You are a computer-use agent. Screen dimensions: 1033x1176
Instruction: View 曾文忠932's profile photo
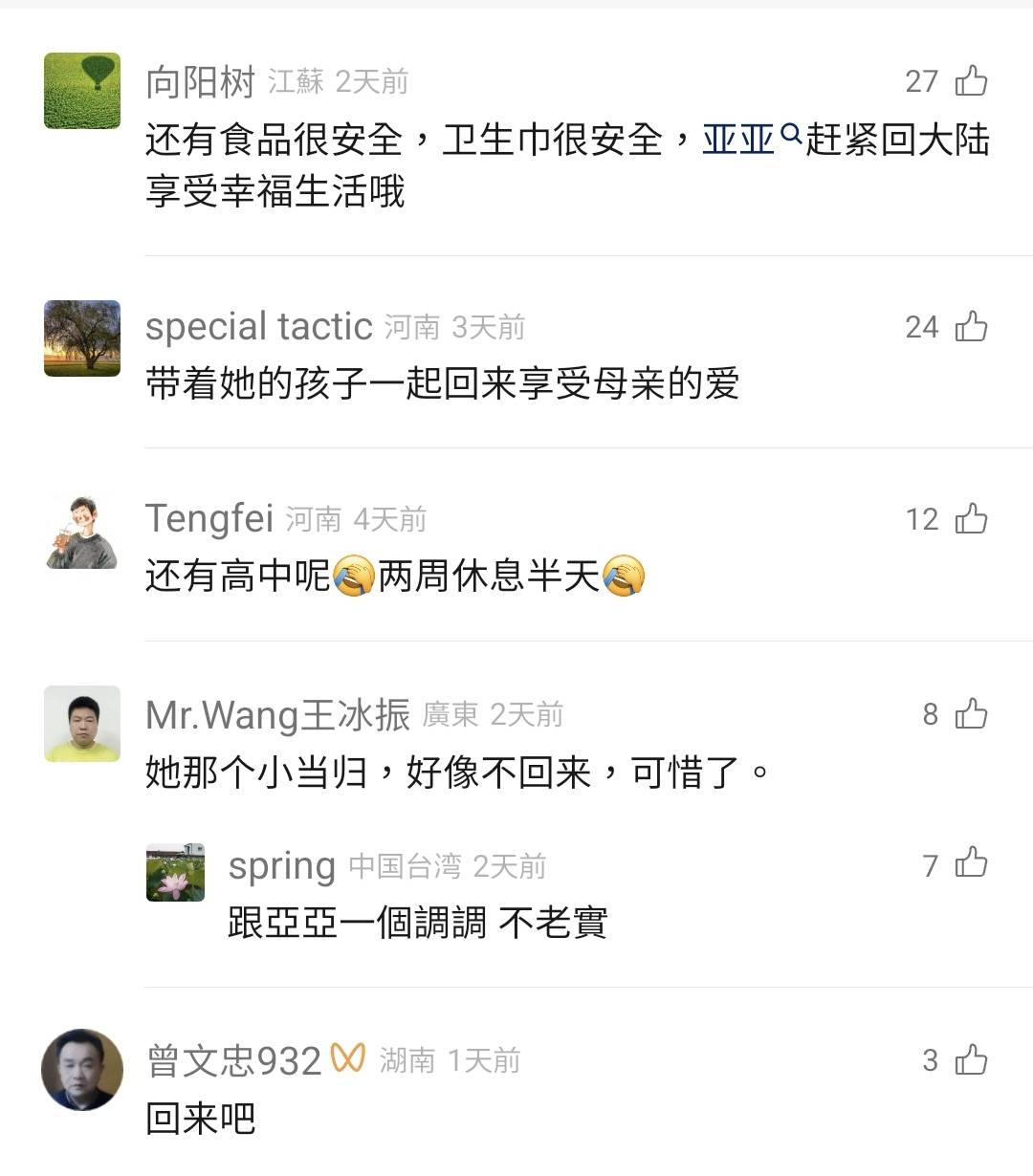pos(82,1069)
